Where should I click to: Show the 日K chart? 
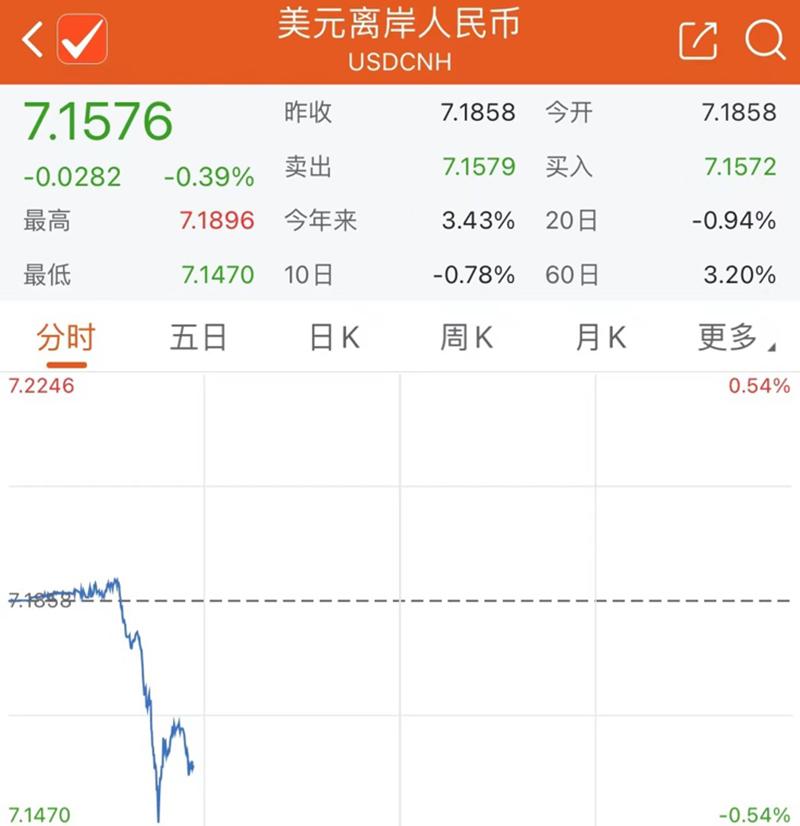click(x=334, y=338)
